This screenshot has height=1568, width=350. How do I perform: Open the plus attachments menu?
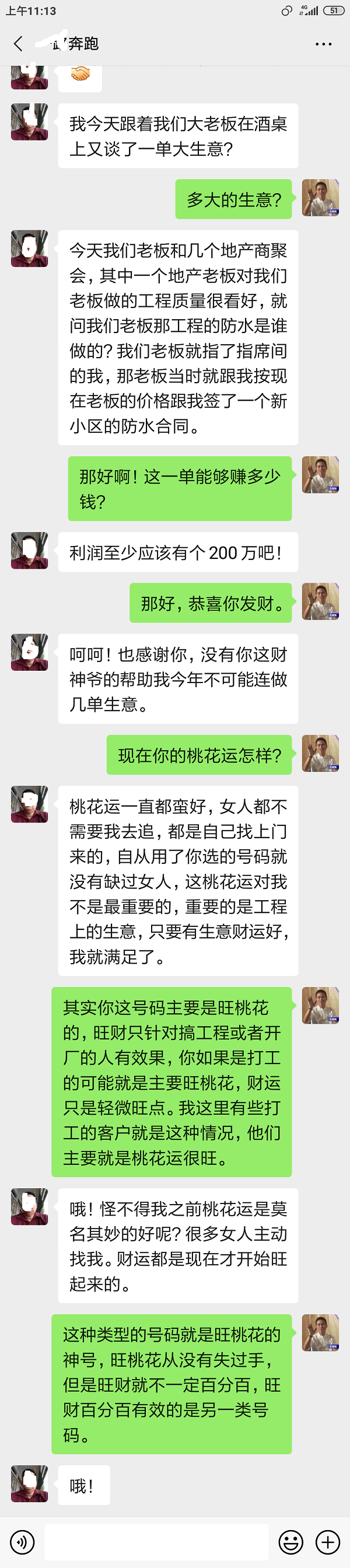pyautogui.click(x=327, y=1542)
